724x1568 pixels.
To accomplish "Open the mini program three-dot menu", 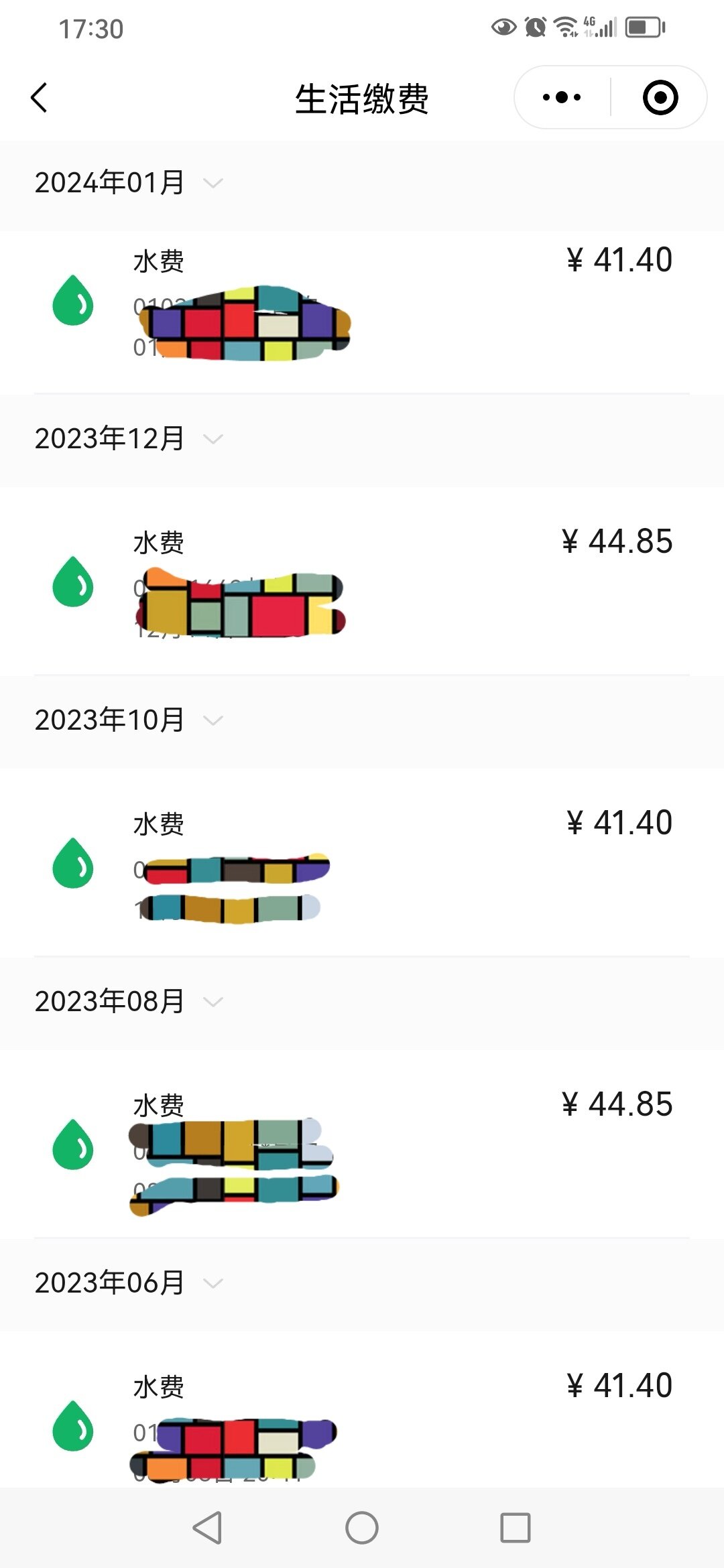I will click(562, 98).
